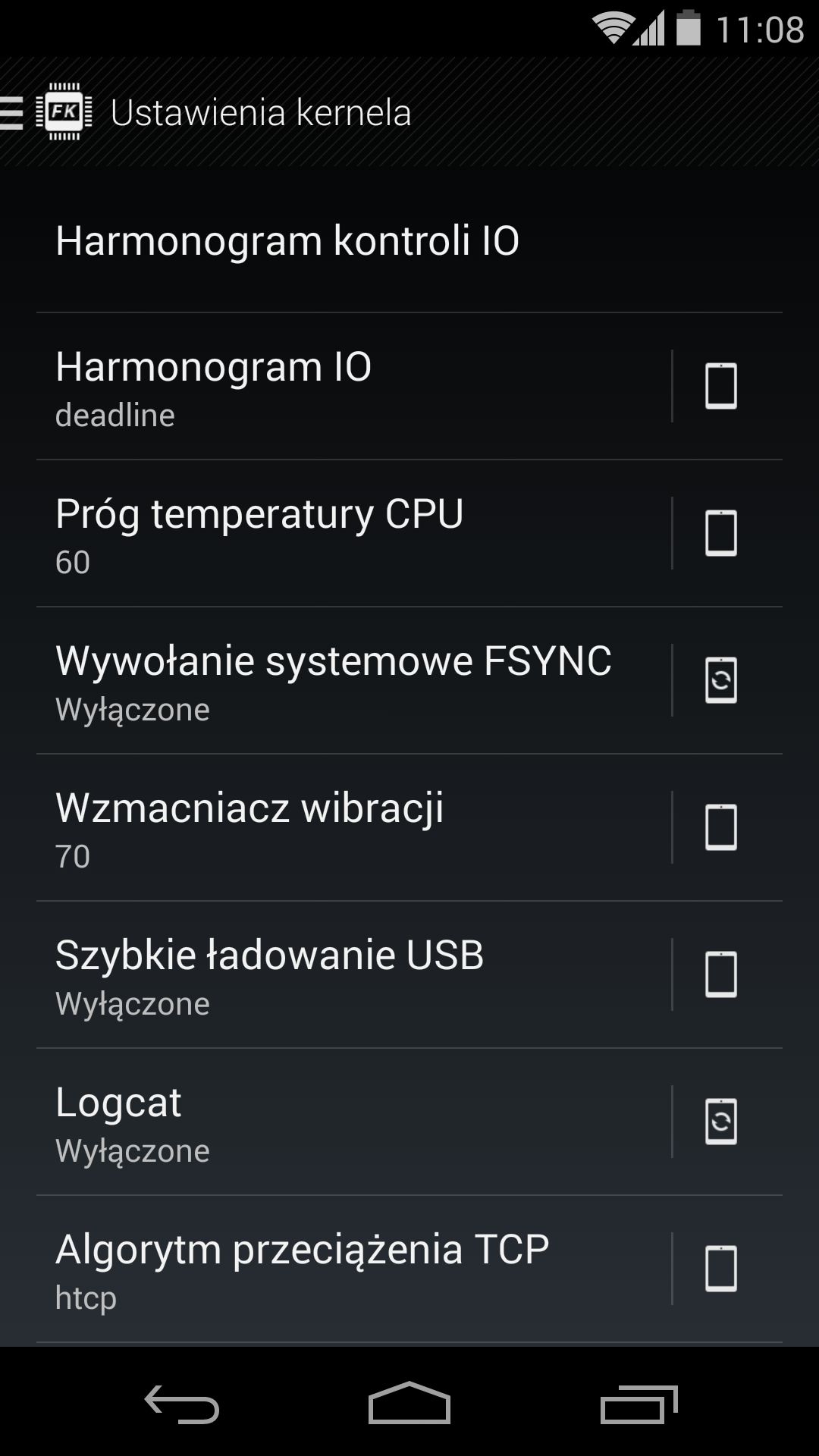The width and height of the screenshot is (819, 1456).
Task: Tap the phone icon beside Algorytm przeciążenia TCP
Action: [x=721, y=1269]
